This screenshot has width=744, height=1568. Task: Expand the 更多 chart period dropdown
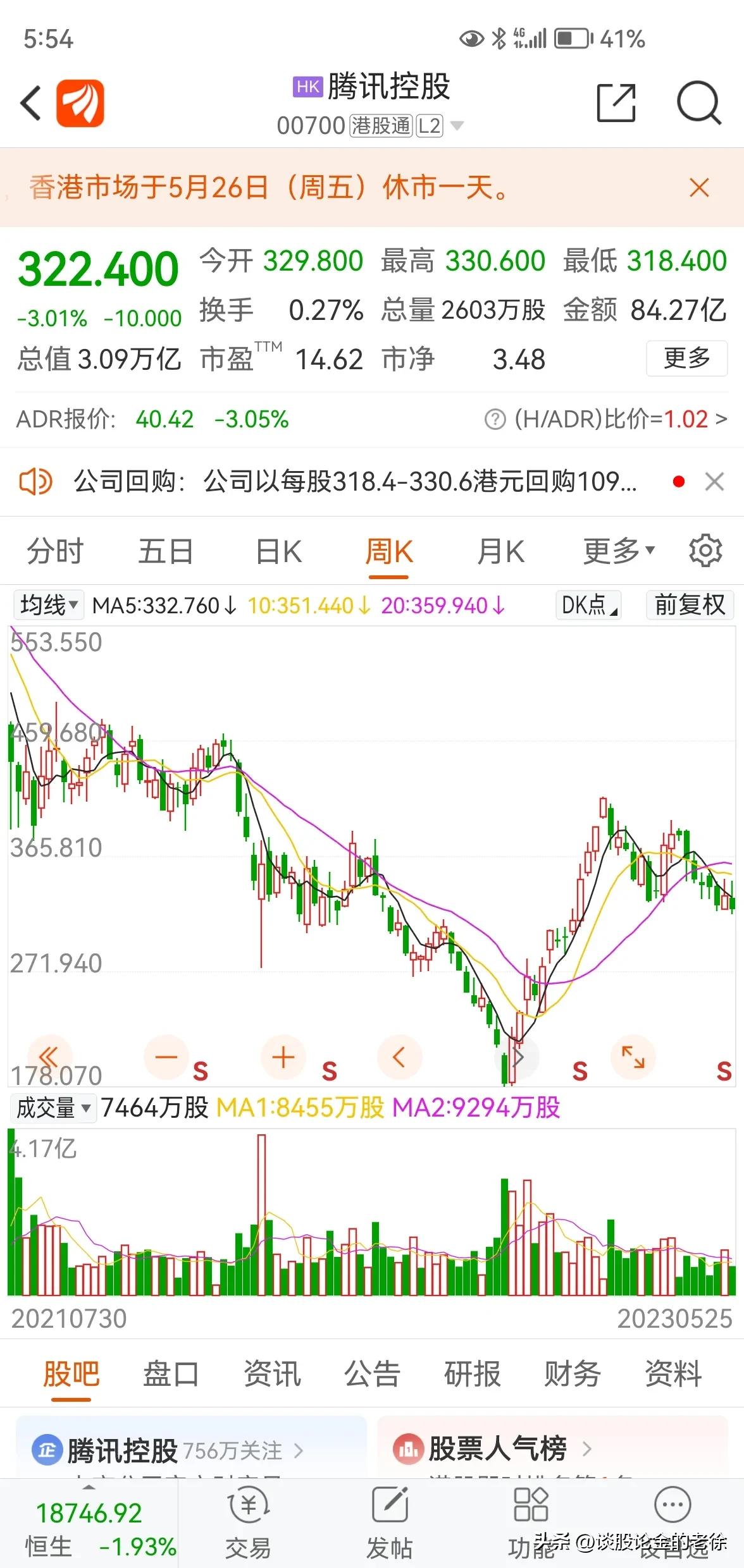(x=618, y=551)
